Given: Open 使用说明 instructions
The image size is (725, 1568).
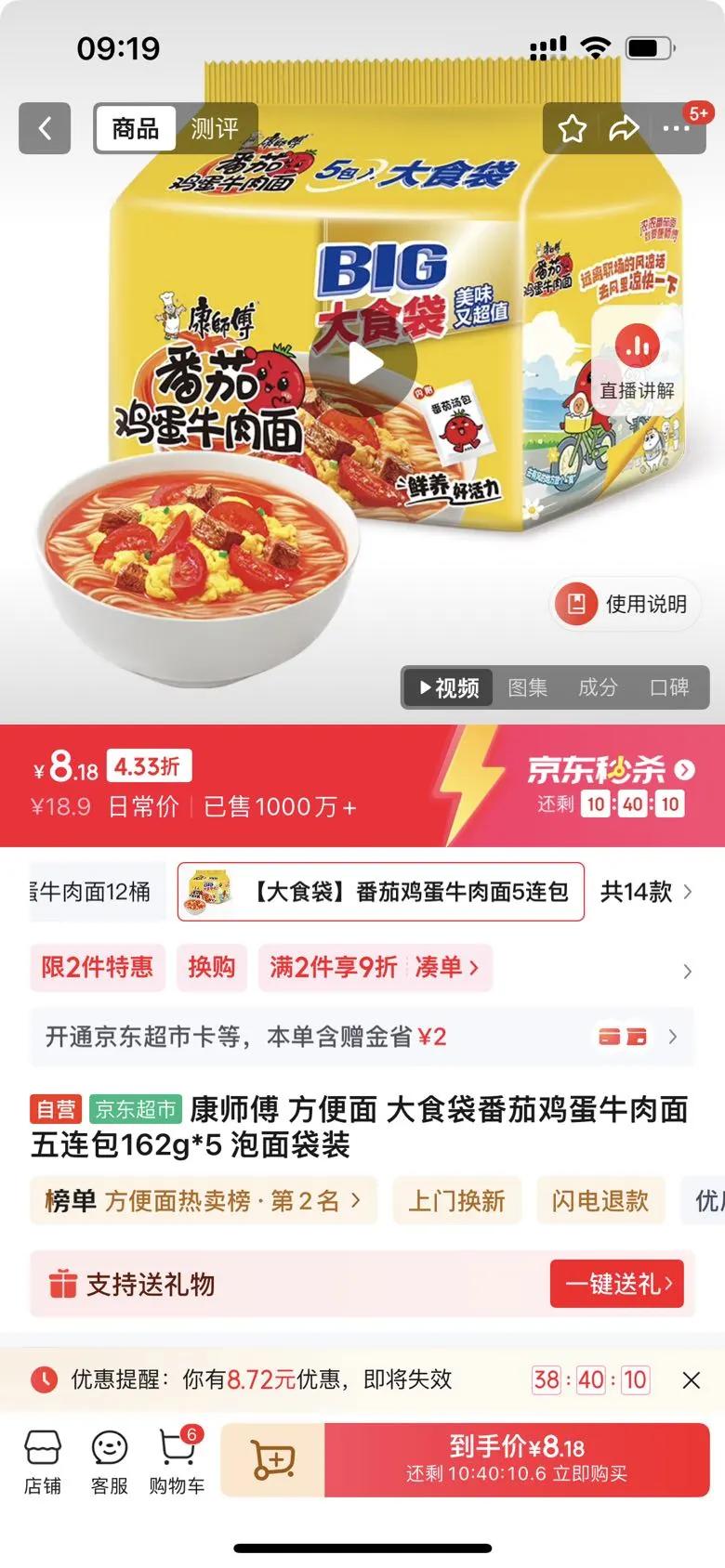Looking at the screenshot, I should 624,604.
